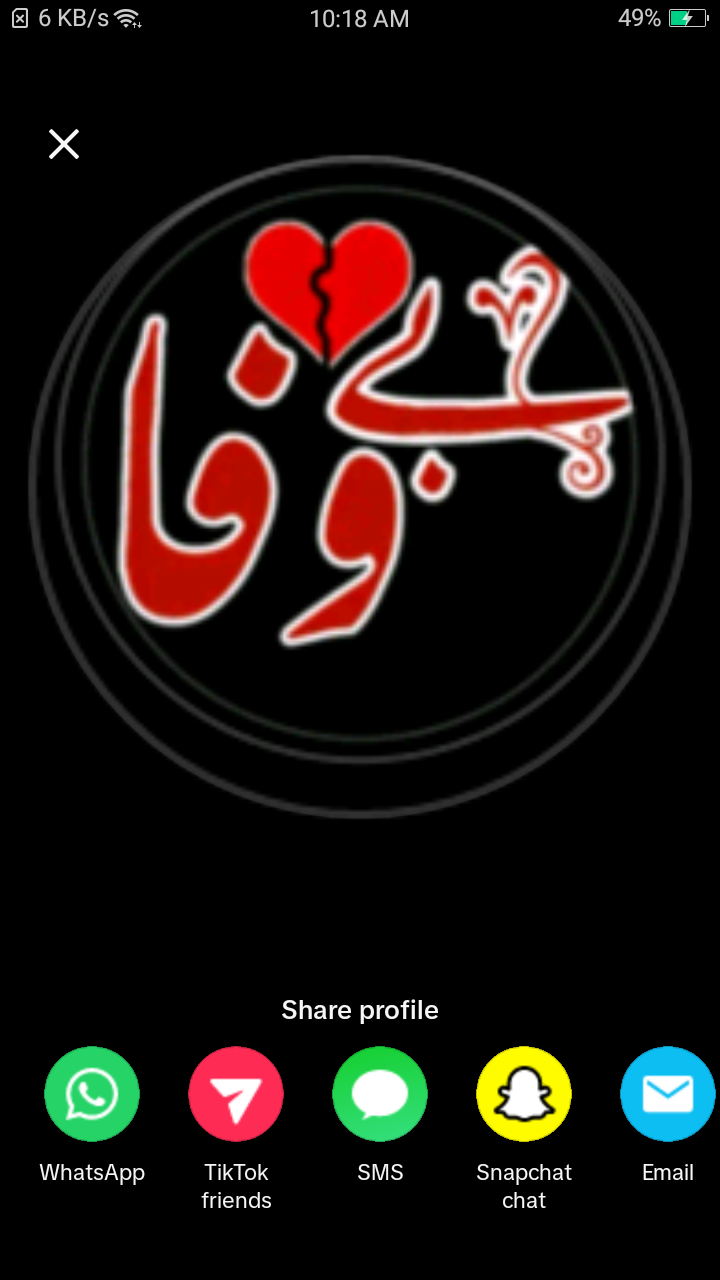The height and width of the screenshot is (1280, 720).
Task: Close the profile photo view
Action: tap(64, 145)
